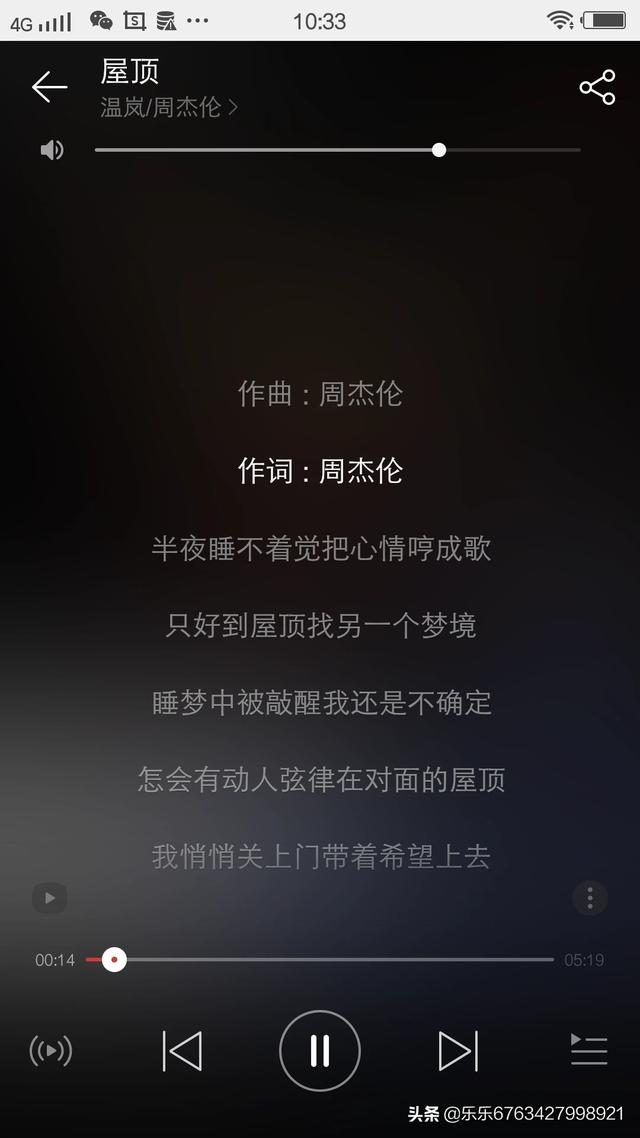Set volume on the volume slider
This screenshot has width=640, height=1138.
point(337,150)
